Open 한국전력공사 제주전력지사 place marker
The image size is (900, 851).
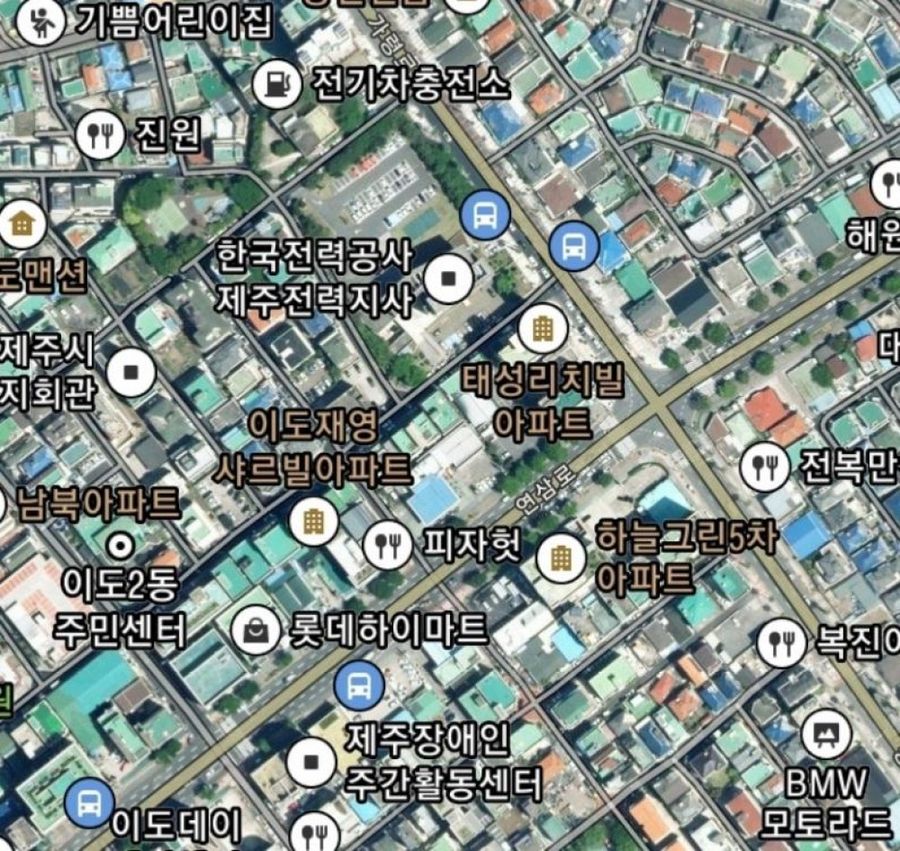pyautogui.click(x=448, y=277)
